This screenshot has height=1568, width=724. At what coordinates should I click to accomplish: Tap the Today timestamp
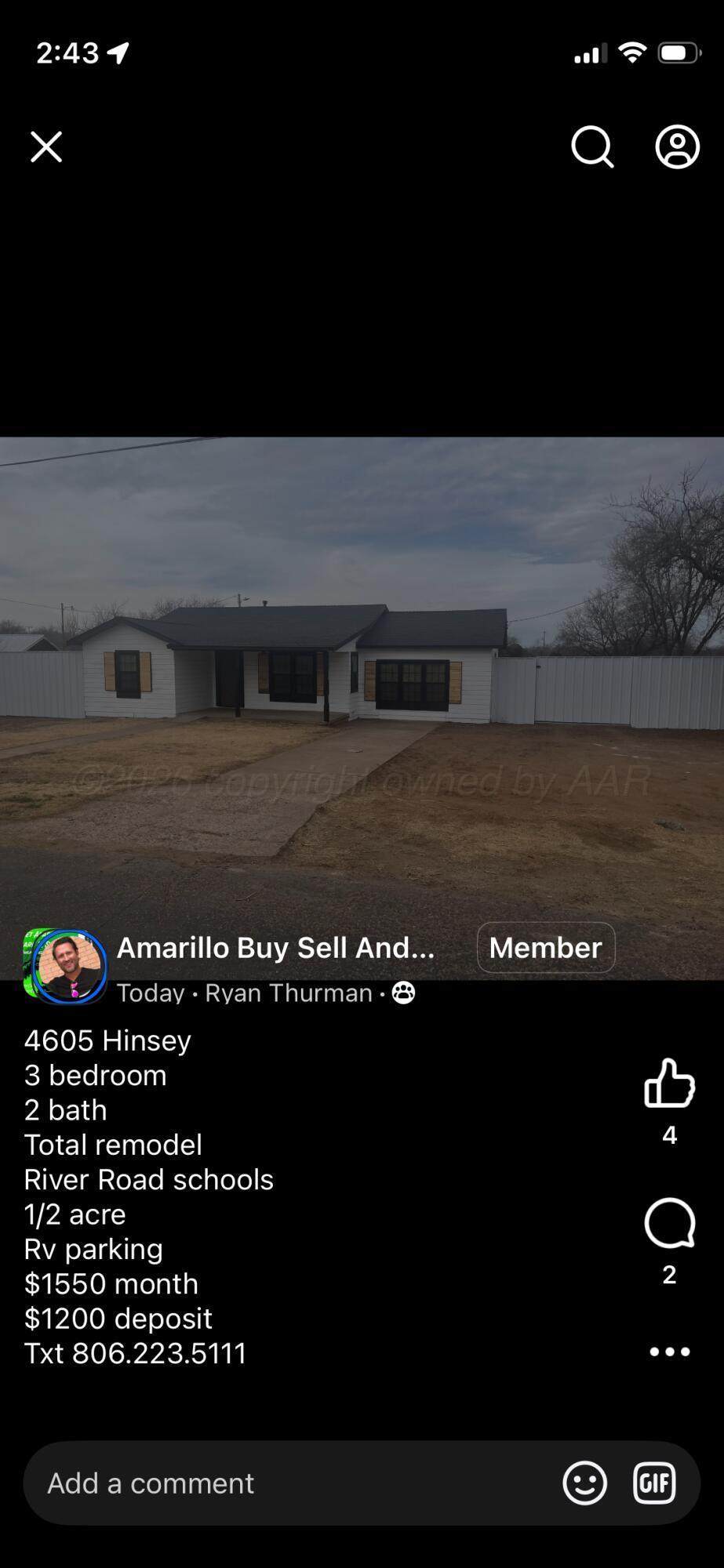click(x=149, y=993)
